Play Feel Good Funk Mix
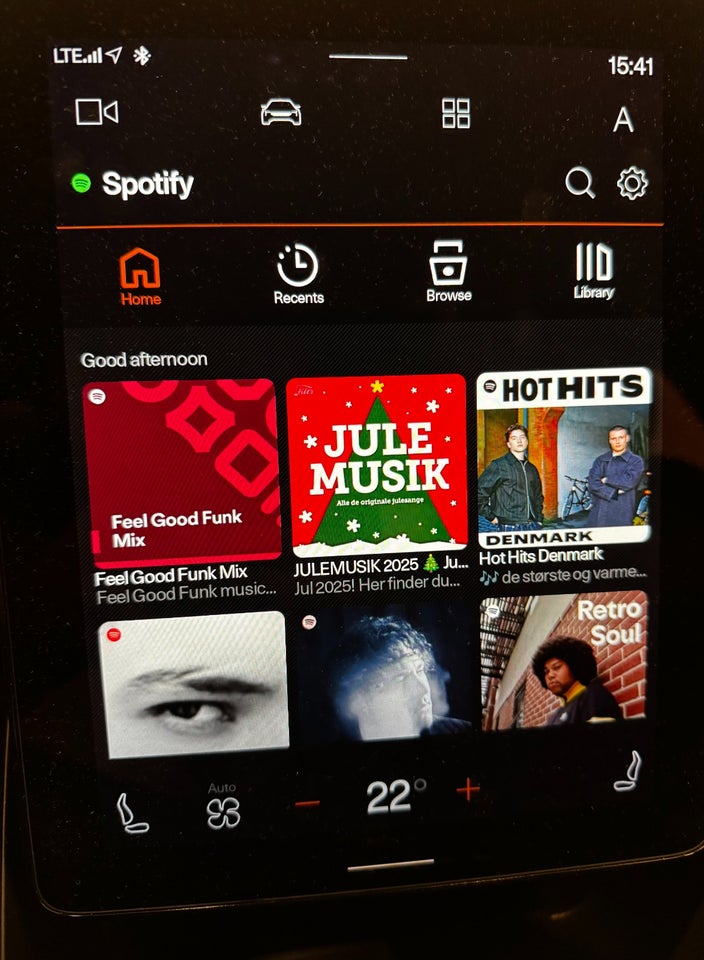Screen dimensions: 704x960 [181, 473]
